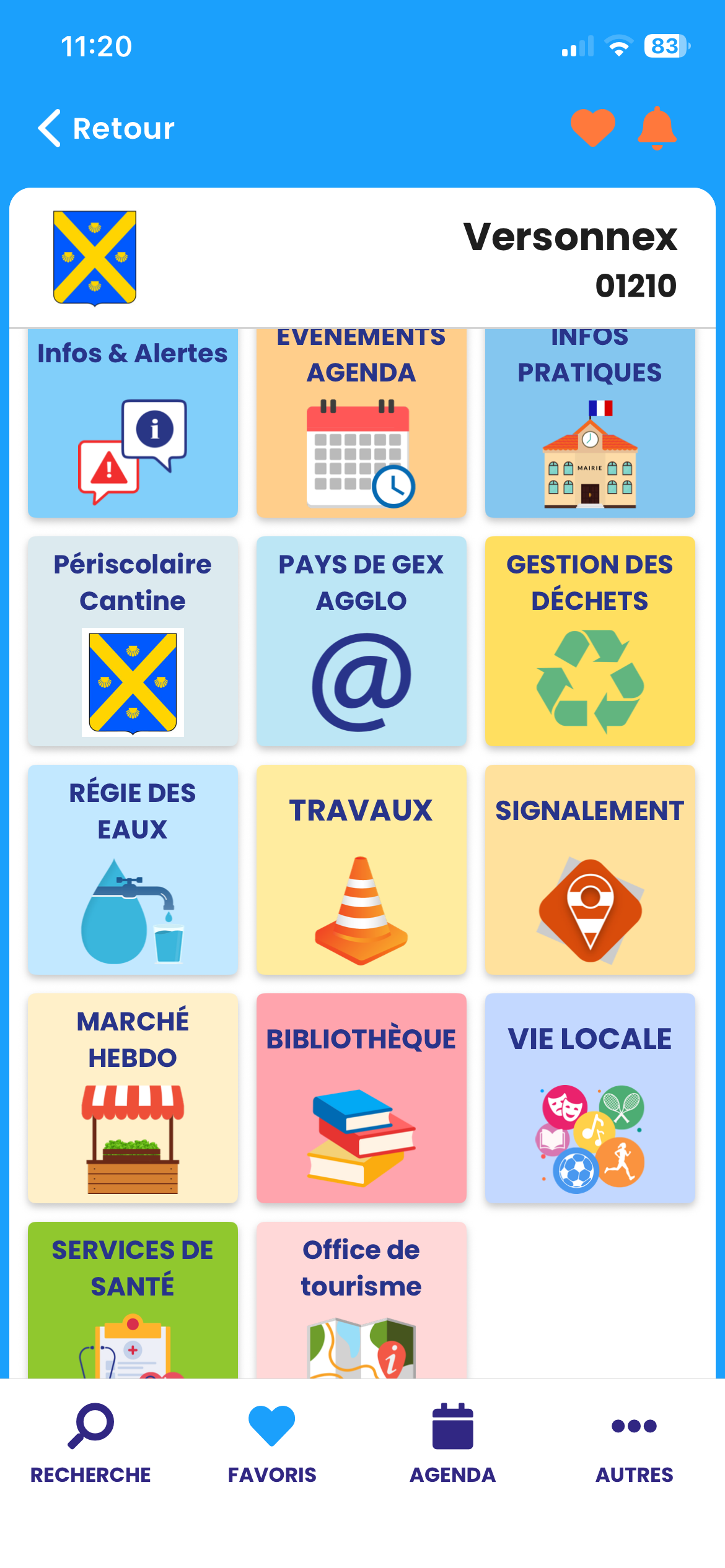Open Régie des Eaux tile
Image resolution: width=725 pixels, height=1568 pixels.
133,869
